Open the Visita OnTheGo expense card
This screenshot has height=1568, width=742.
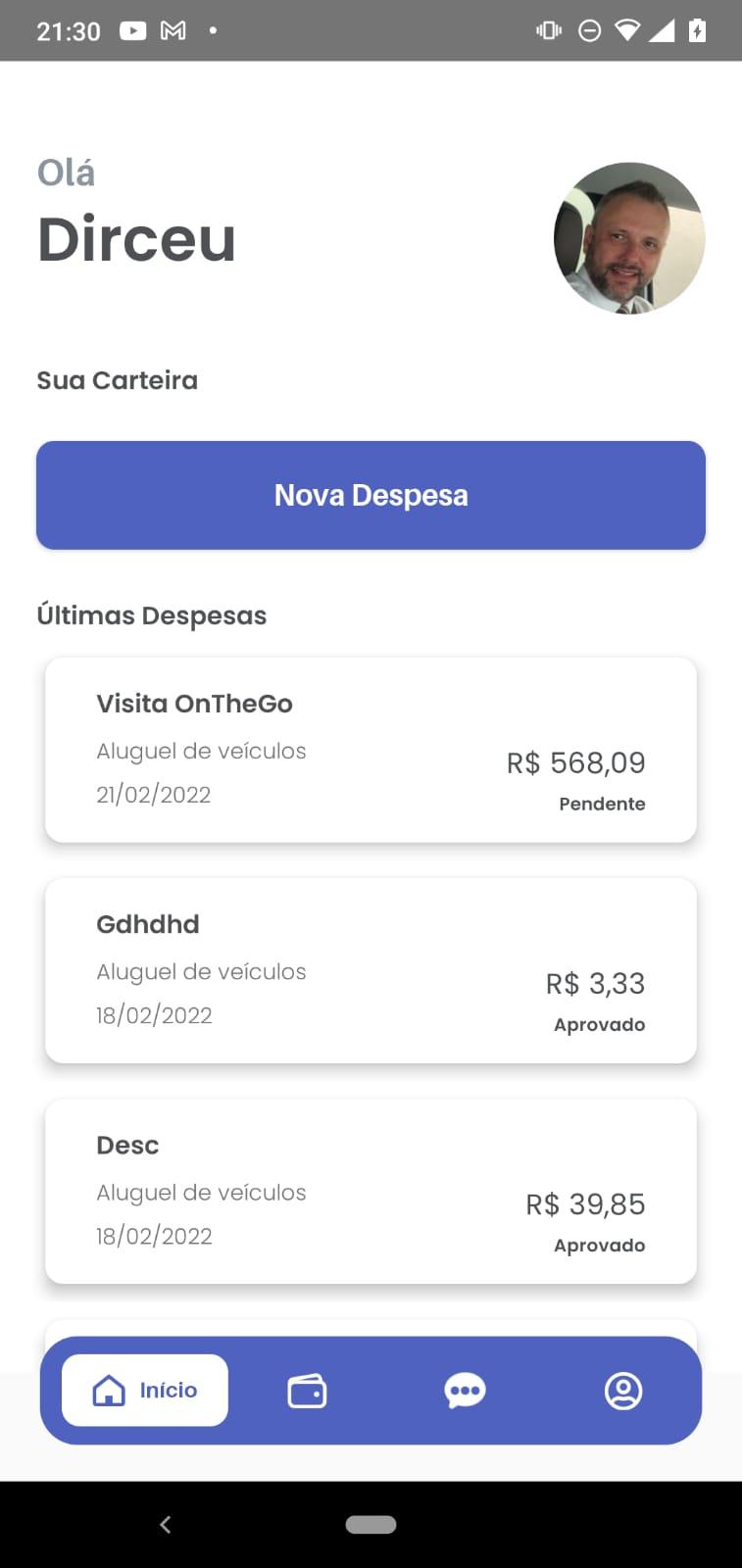coord(371,750)
